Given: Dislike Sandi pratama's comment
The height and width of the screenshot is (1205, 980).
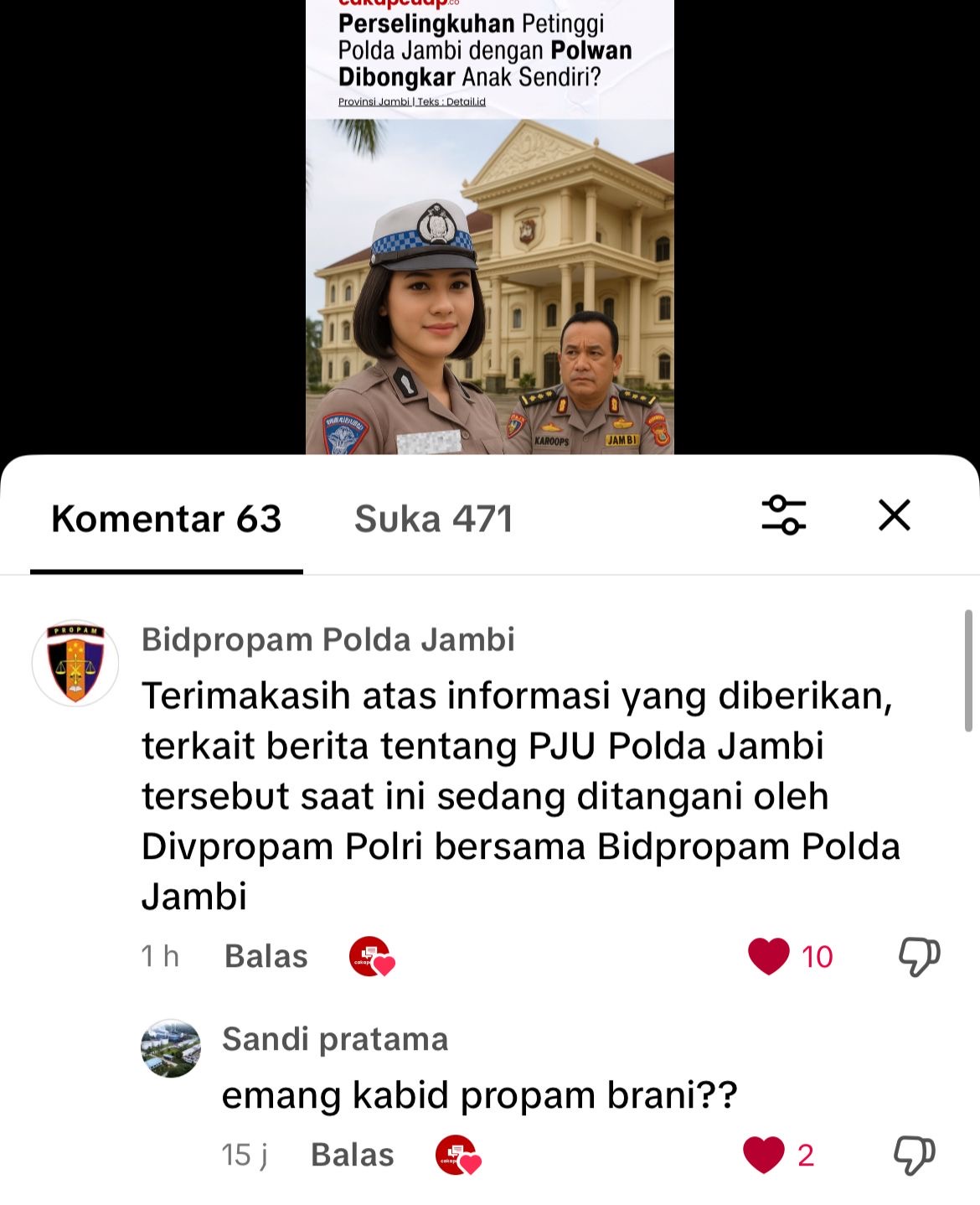Looking at the screenshot, I should click(x=914, y=1155).
